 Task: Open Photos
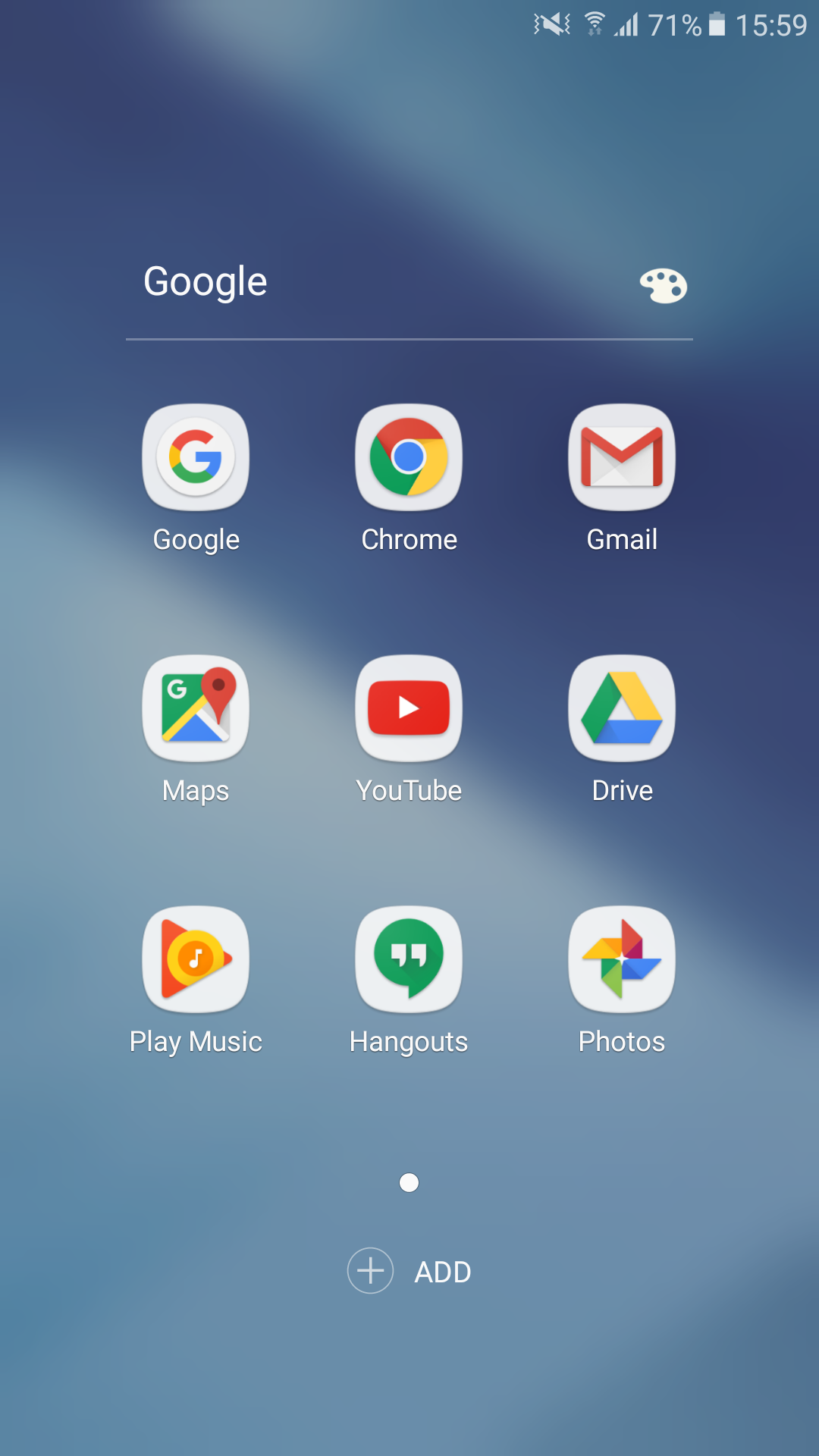pos(622,959)
